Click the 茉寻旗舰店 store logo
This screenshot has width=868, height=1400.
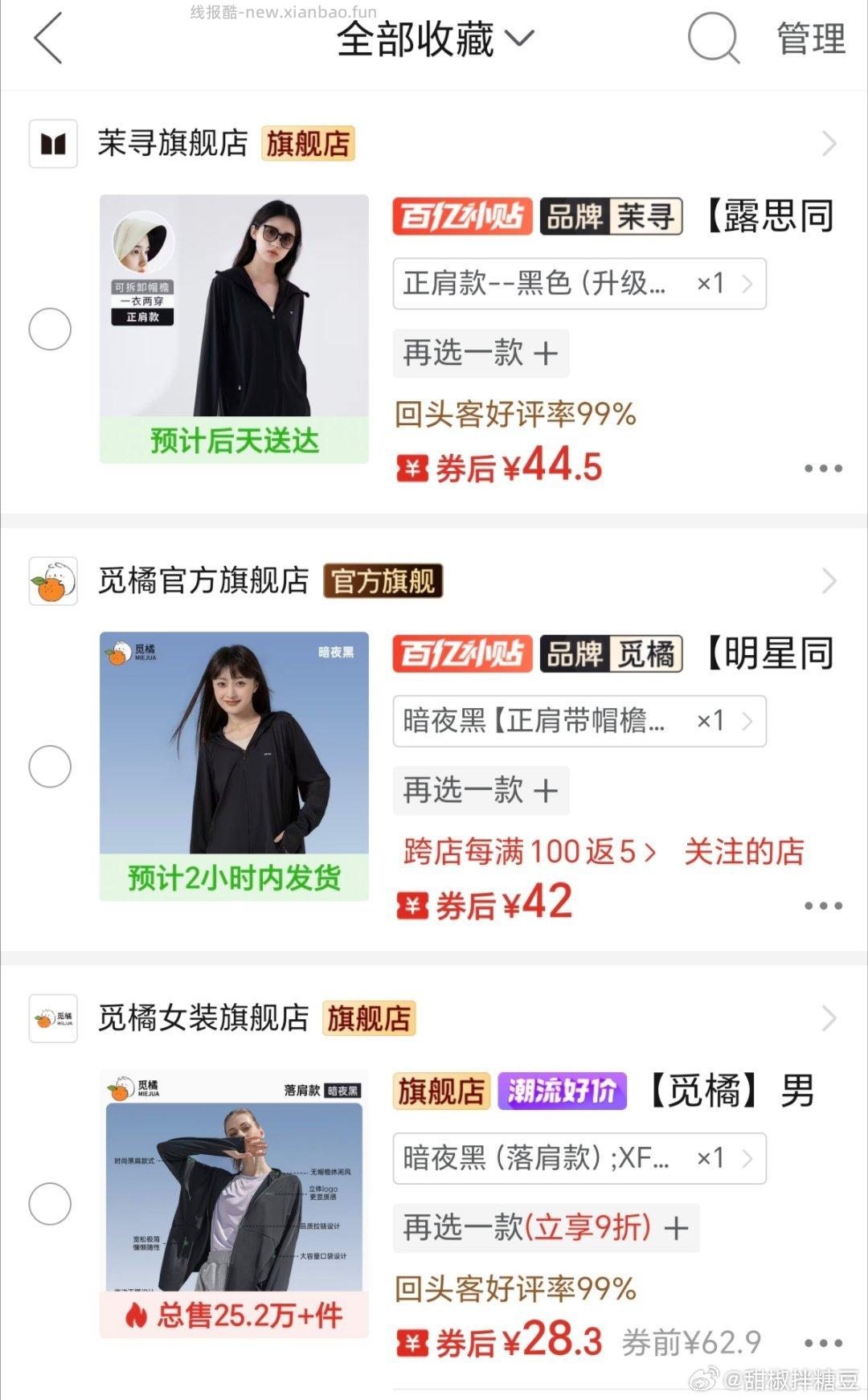pyautogui.click(x=51, y=145)
